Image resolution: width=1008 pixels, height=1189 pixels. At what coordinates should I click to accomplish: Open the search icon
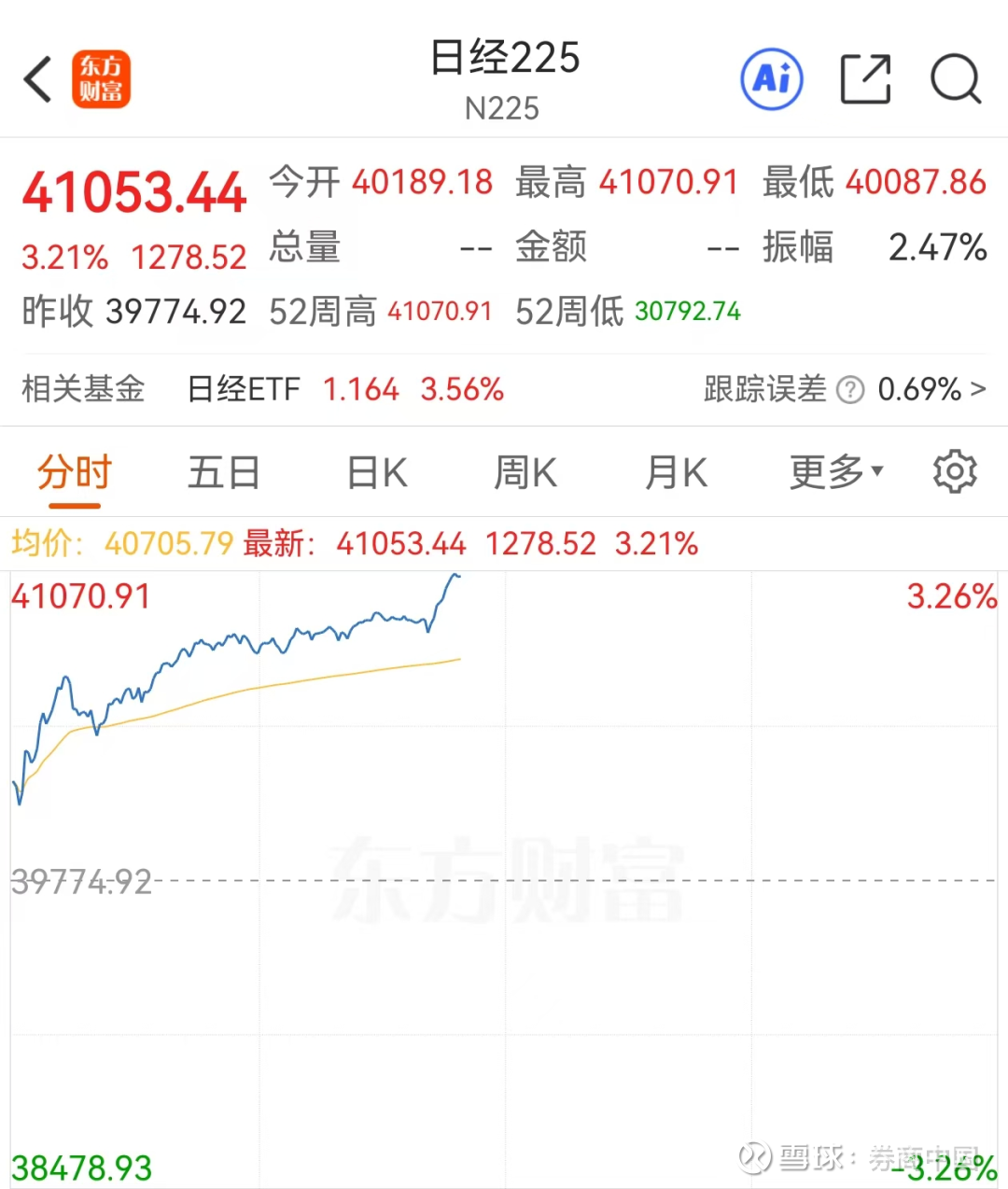click(x=955, y=79)
